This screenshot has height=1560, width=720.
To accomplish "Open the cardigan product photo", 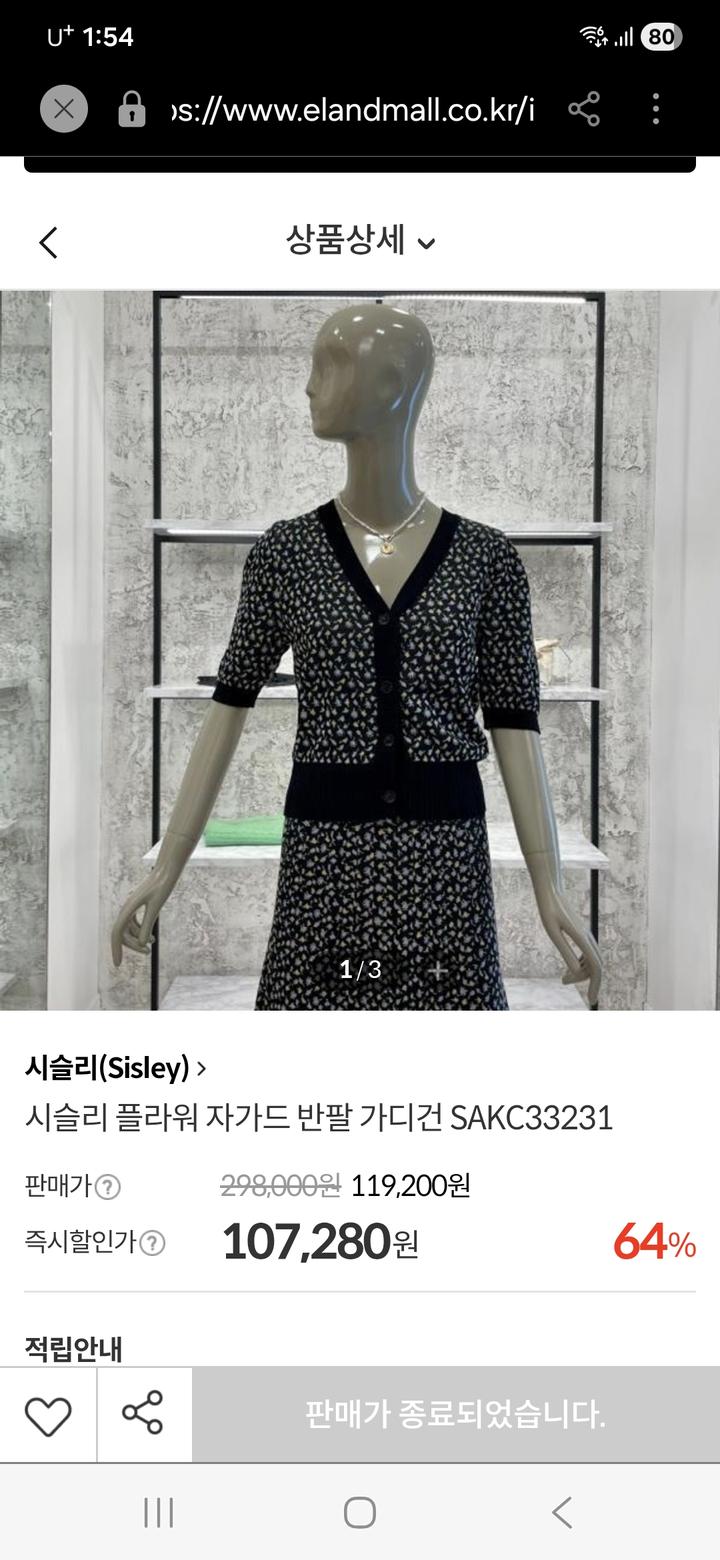I will pyautogui.click(x=360, y=650).
